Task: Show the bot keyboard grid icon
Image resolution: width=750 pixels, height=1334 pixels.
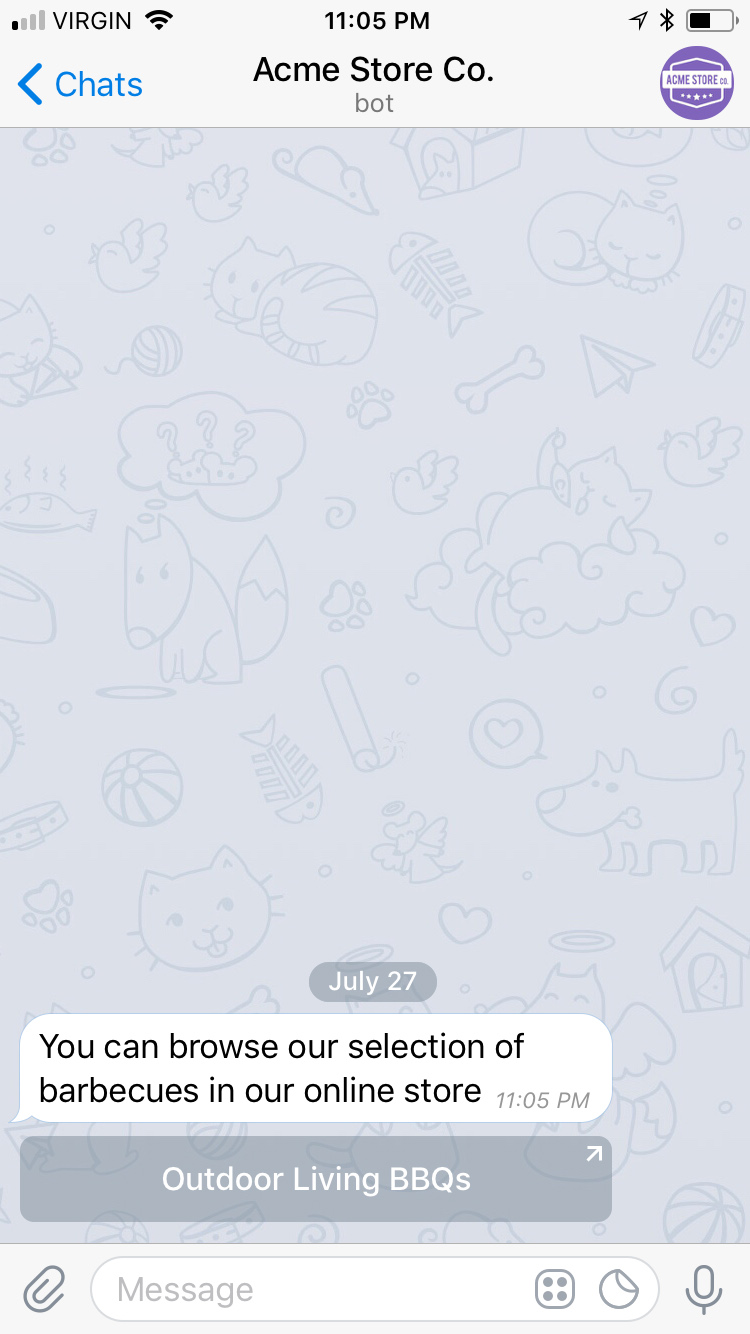Action: pyautogui.click(x=555, y=1290)
